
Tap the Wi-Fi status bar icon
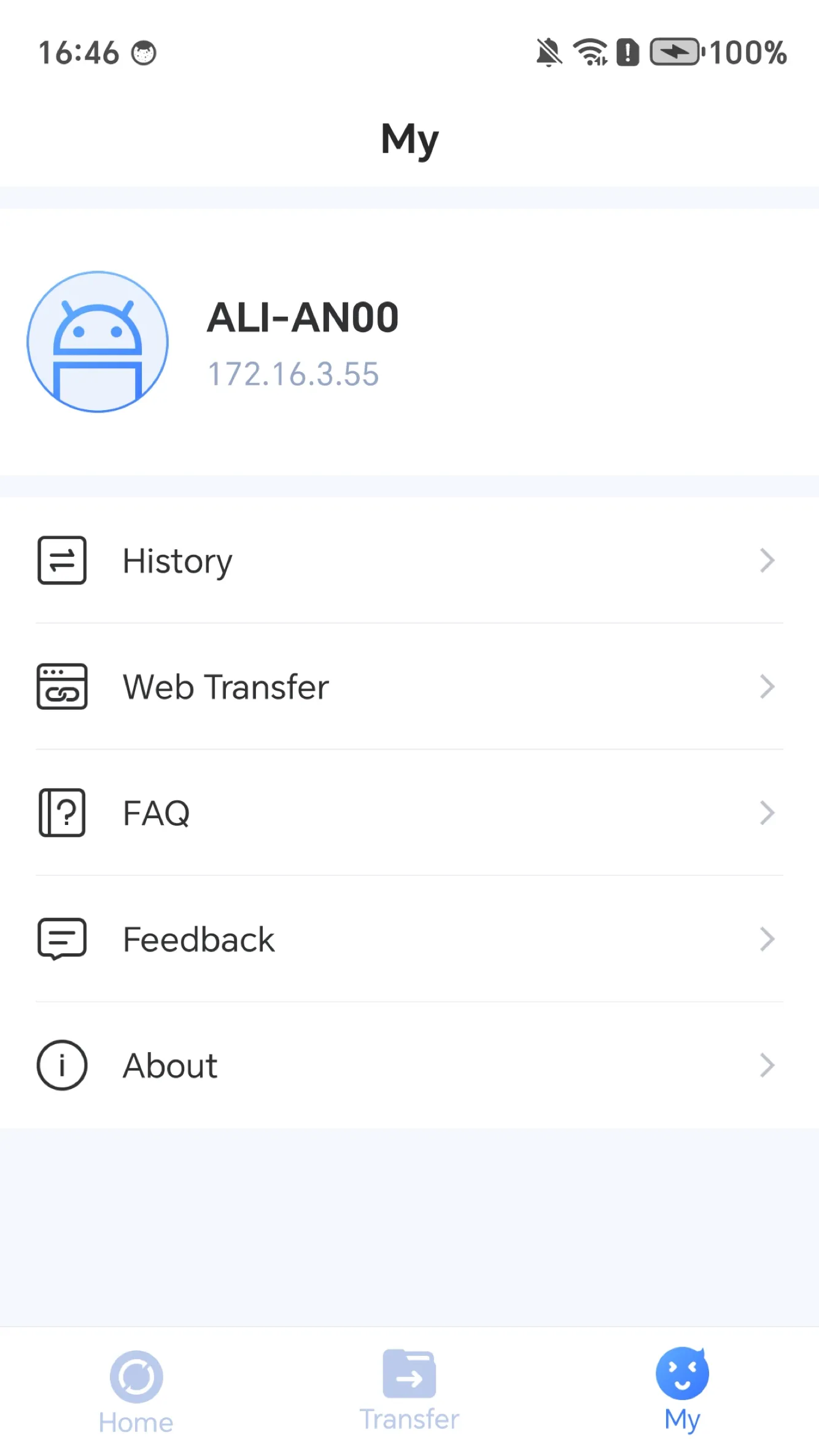[x=589, y=53]
